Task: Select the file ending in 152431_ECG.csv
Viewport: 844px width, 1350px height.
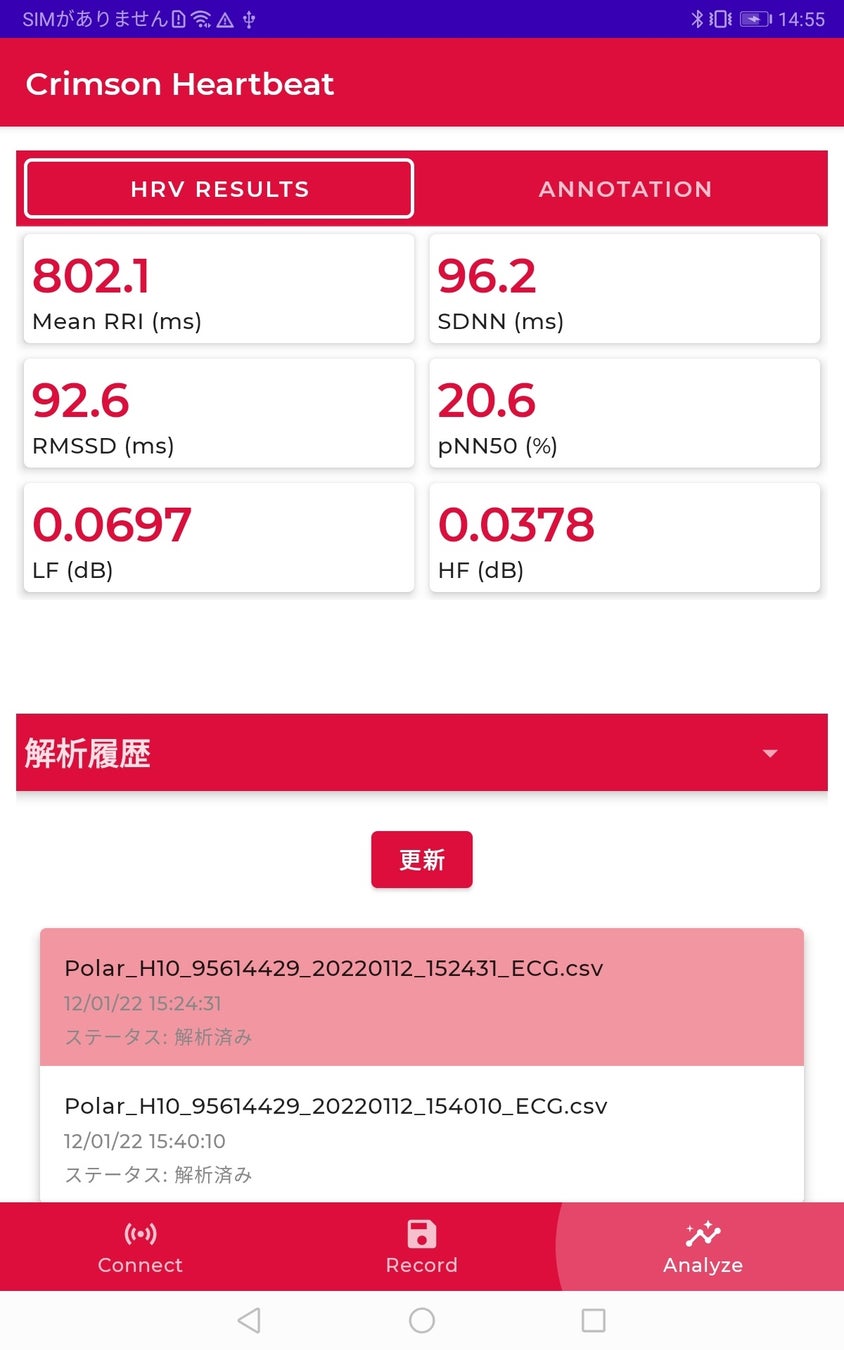Action: click(x=421, y=997)
